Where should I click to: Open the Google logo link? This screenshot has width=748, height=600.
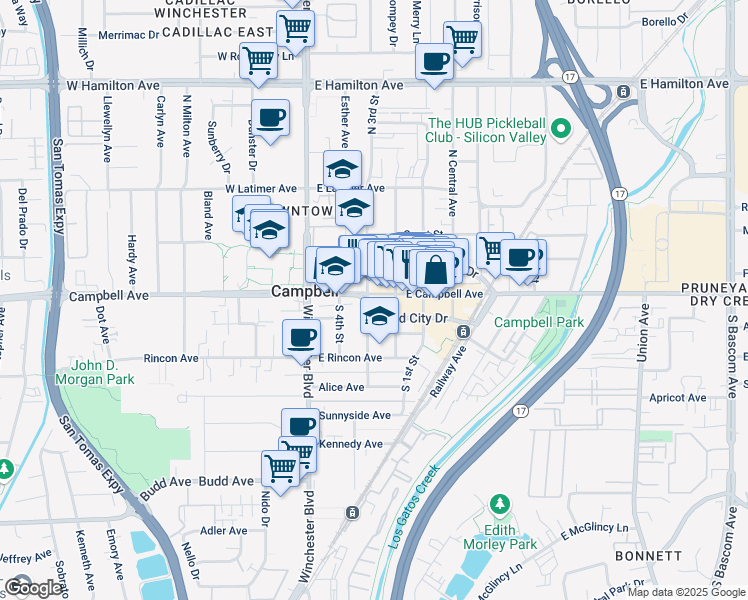click(34, 588)
